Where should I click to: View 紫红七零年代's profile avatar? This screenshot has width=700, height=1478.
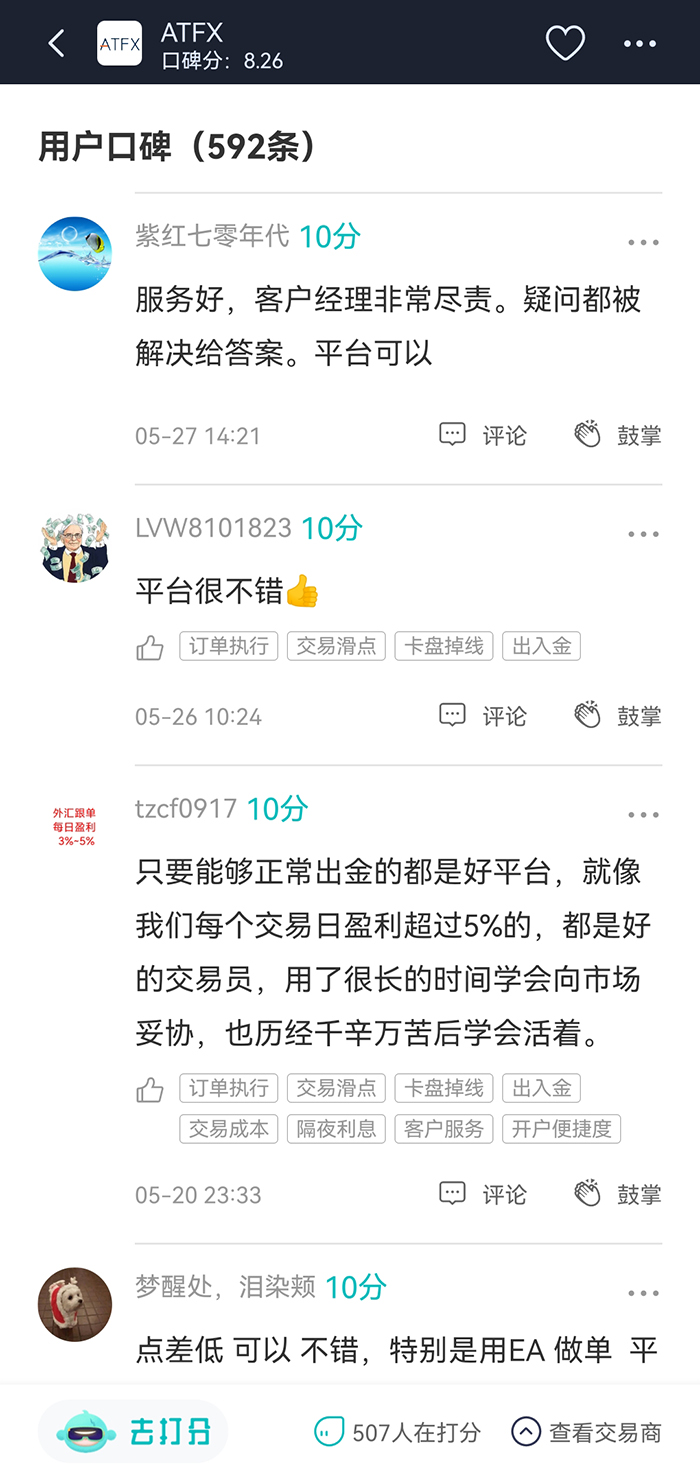pyautogui.click(x=75, y=254)
